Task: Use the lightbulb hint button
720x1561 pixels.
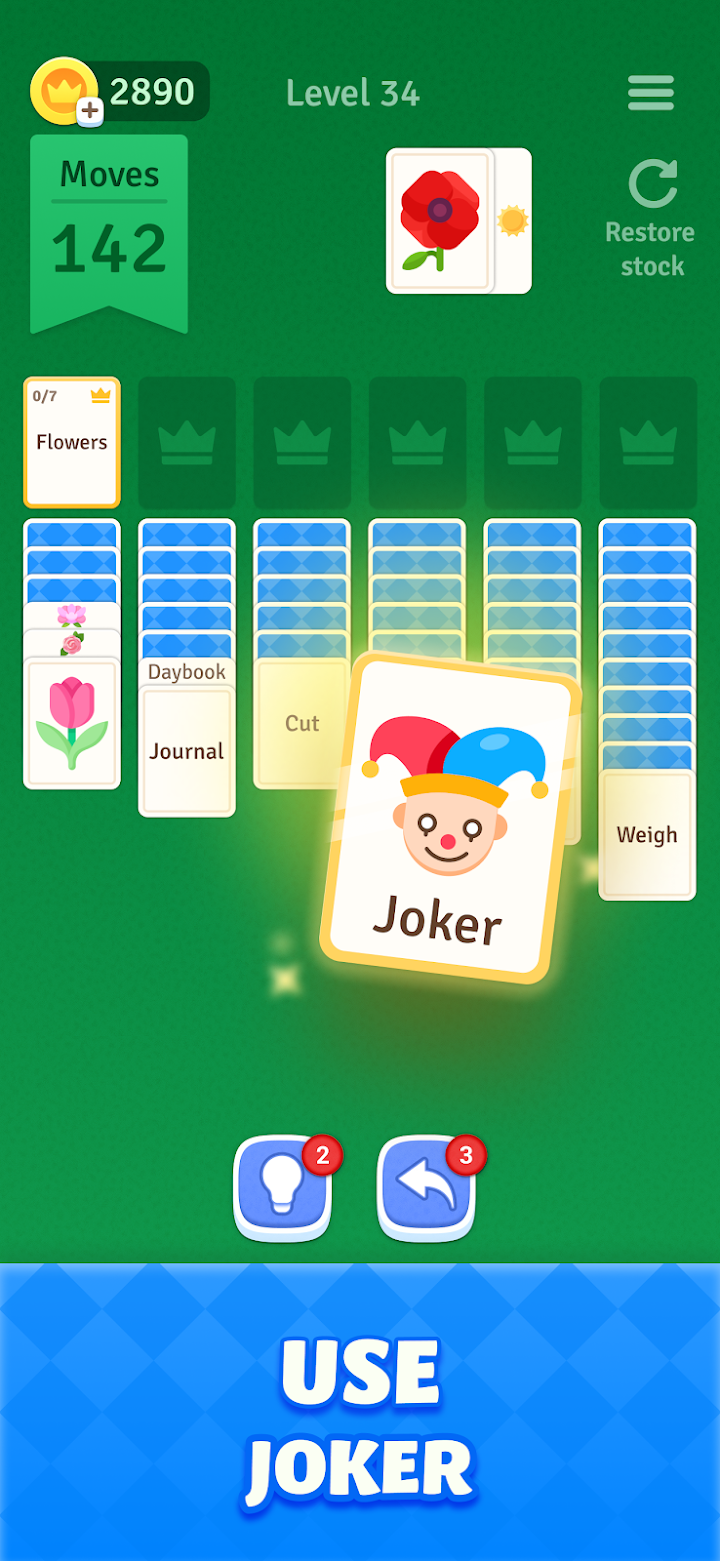Action: coord(282,1187)
